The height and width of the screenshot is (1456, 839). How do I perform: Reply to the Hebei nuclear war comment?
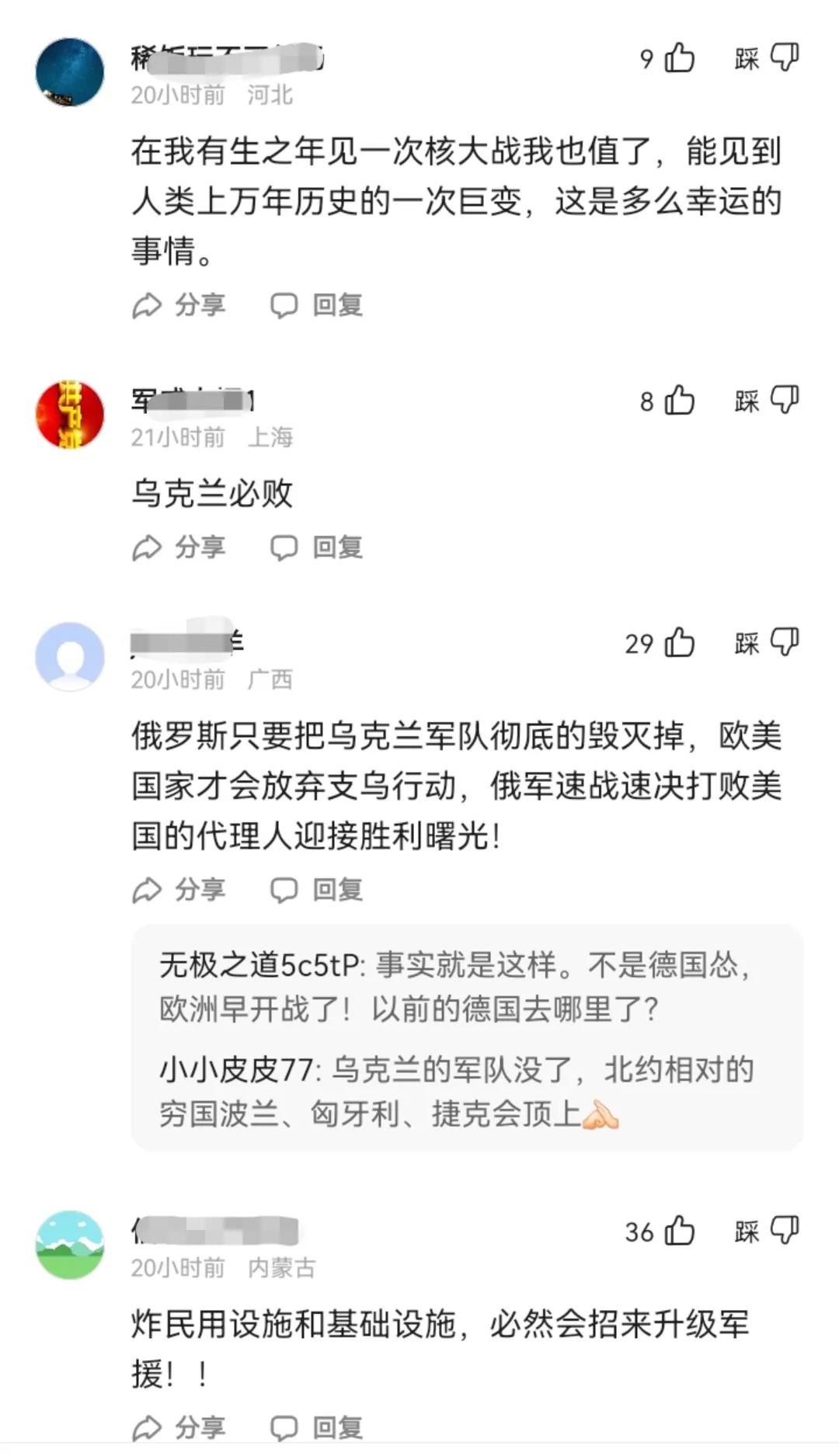(317, 305)
